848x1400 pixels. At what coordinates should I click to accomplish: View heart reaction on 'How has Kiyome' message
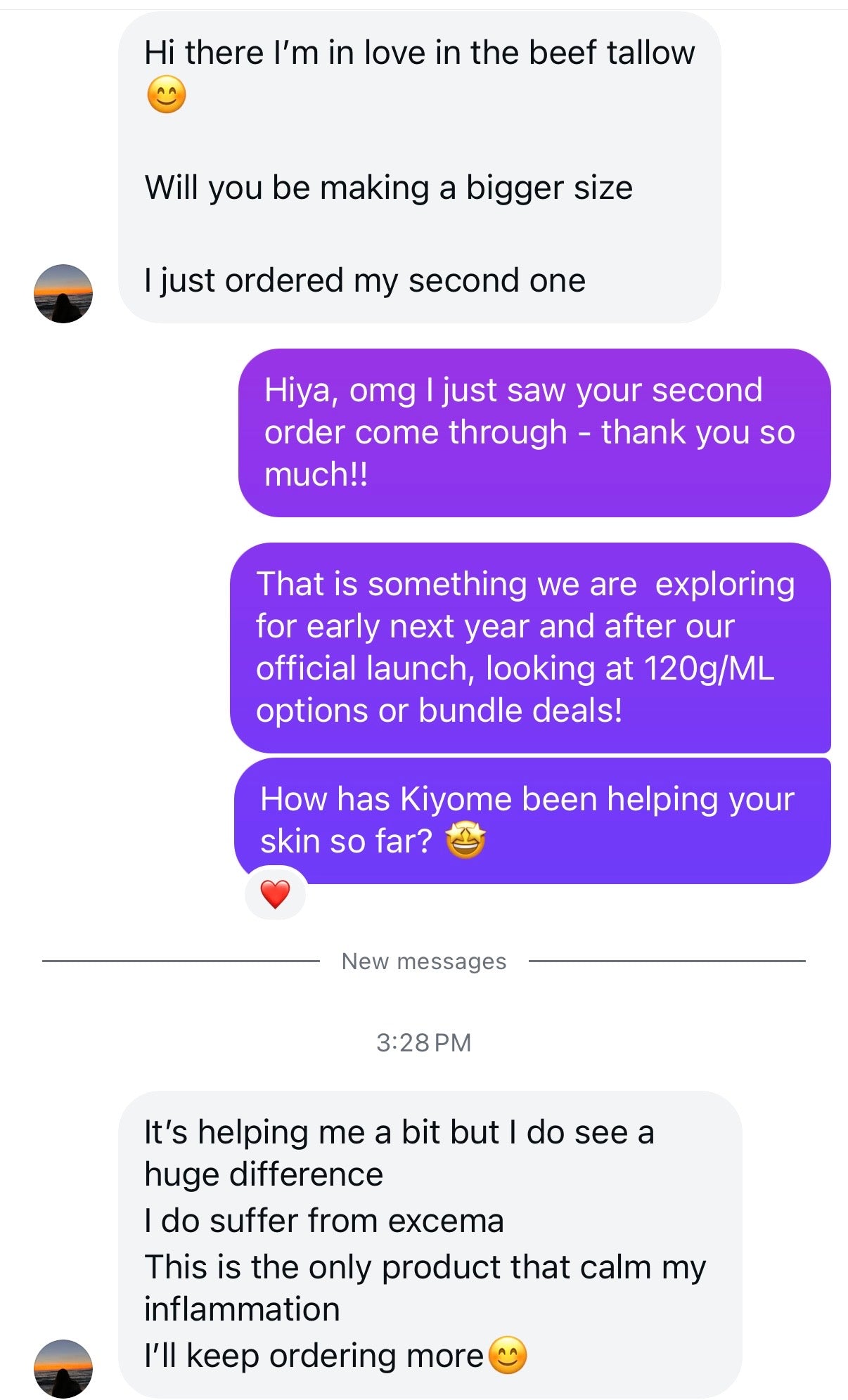tap(275, 894)
